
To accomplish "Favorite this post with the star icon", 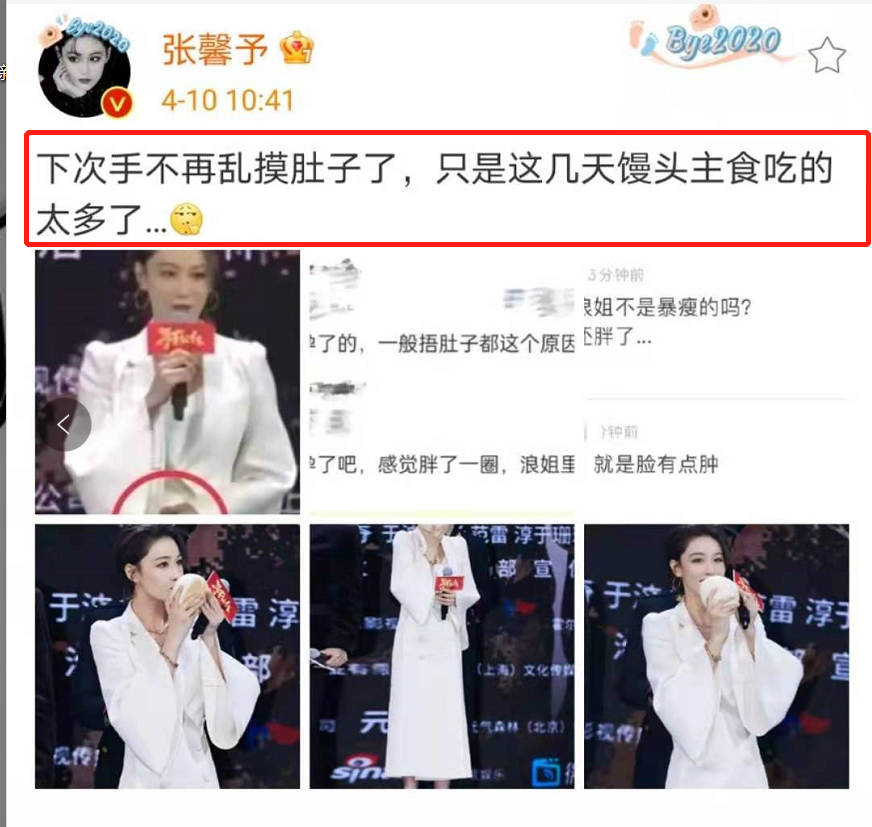I will point(827,56).
